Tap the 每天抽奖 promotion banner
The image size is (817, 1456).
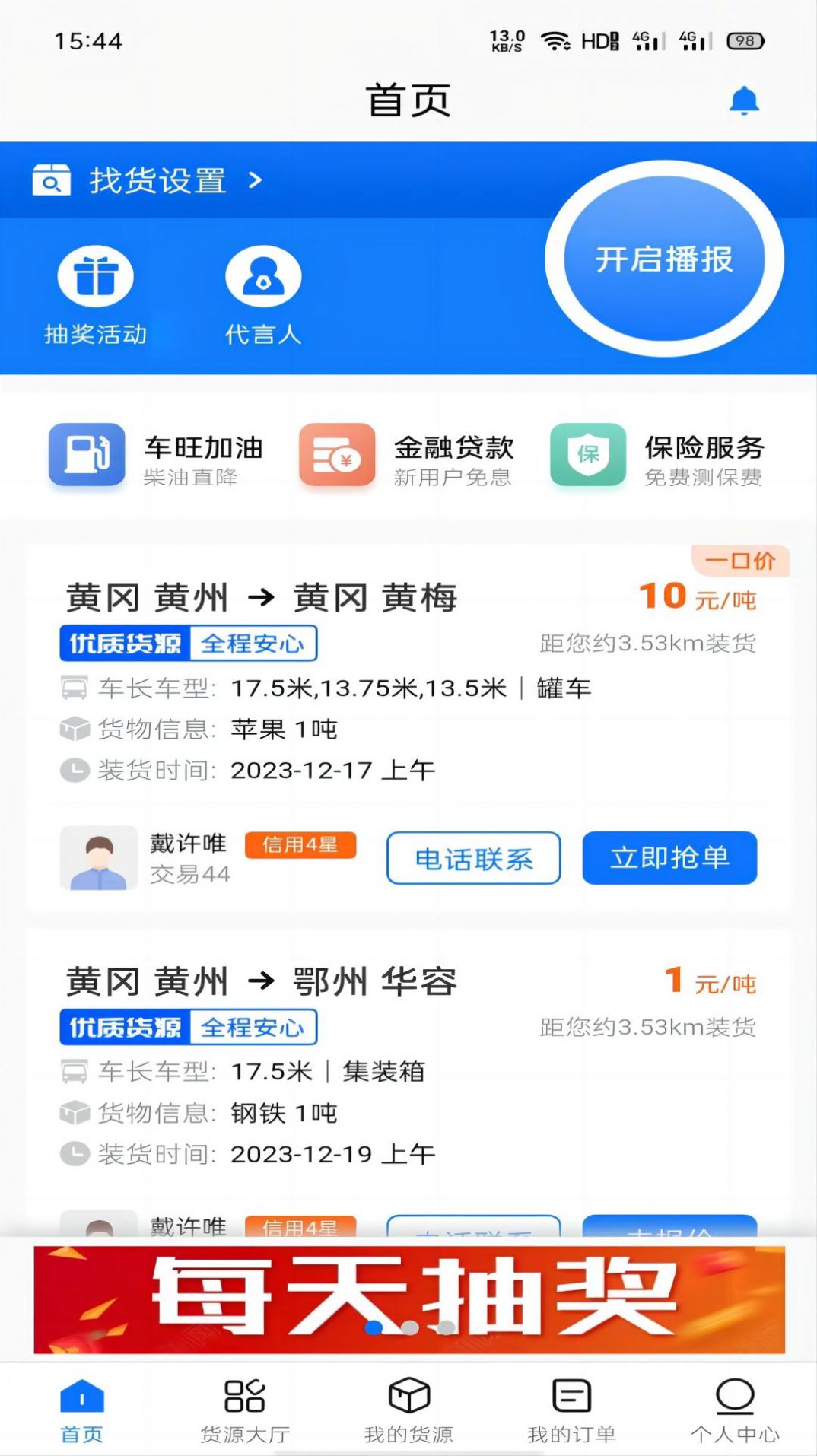tap(408, 1293)
